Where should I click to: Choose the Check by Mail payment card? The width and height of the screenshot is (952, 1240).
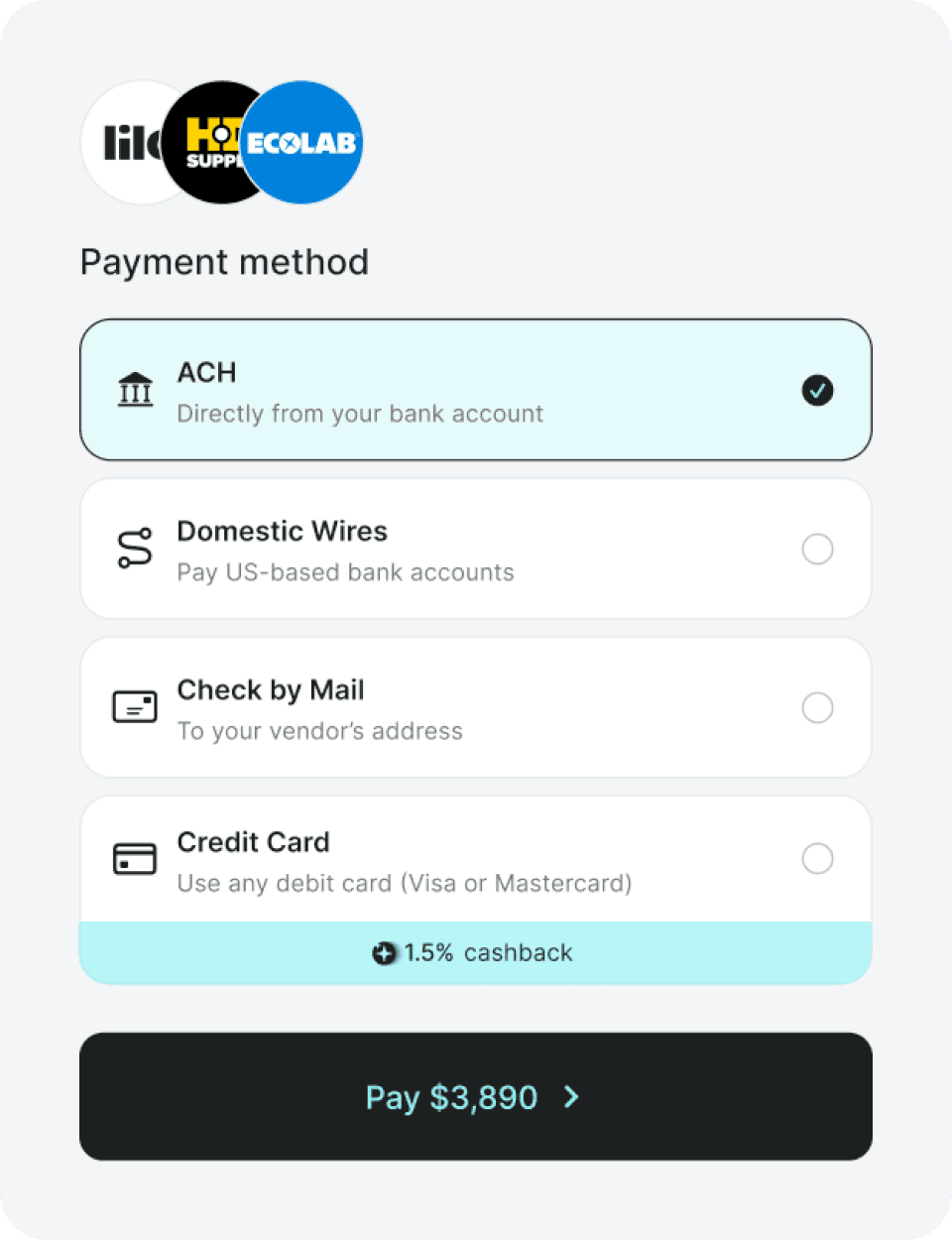pyautogui.click(x=476, y=707)
